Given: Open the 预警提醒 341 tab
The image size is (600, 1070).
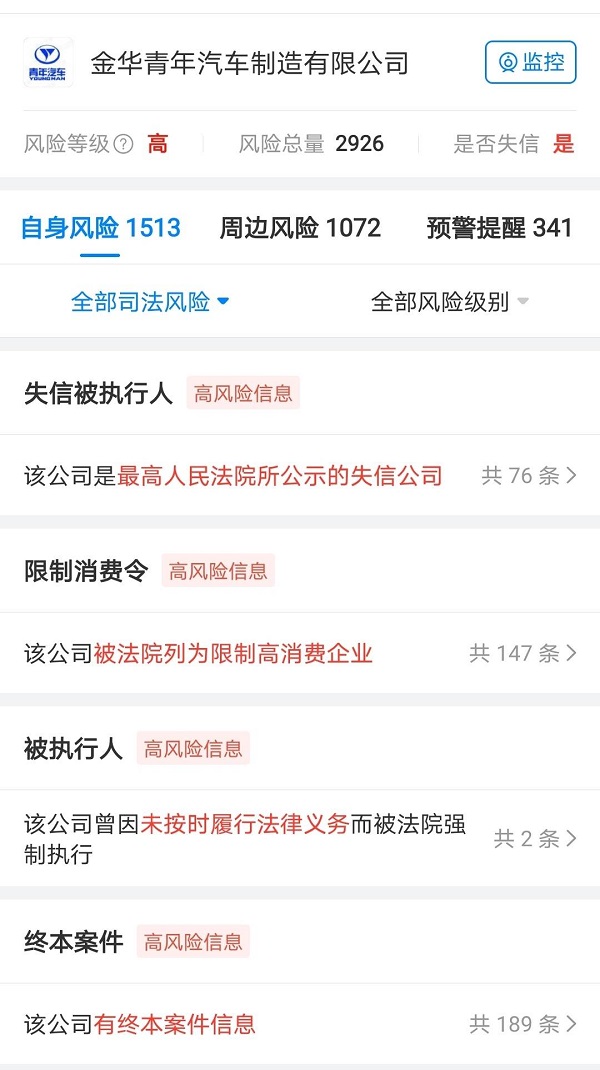Looking at the screenshot, I should pyautogui.click(x=499, y=228).
